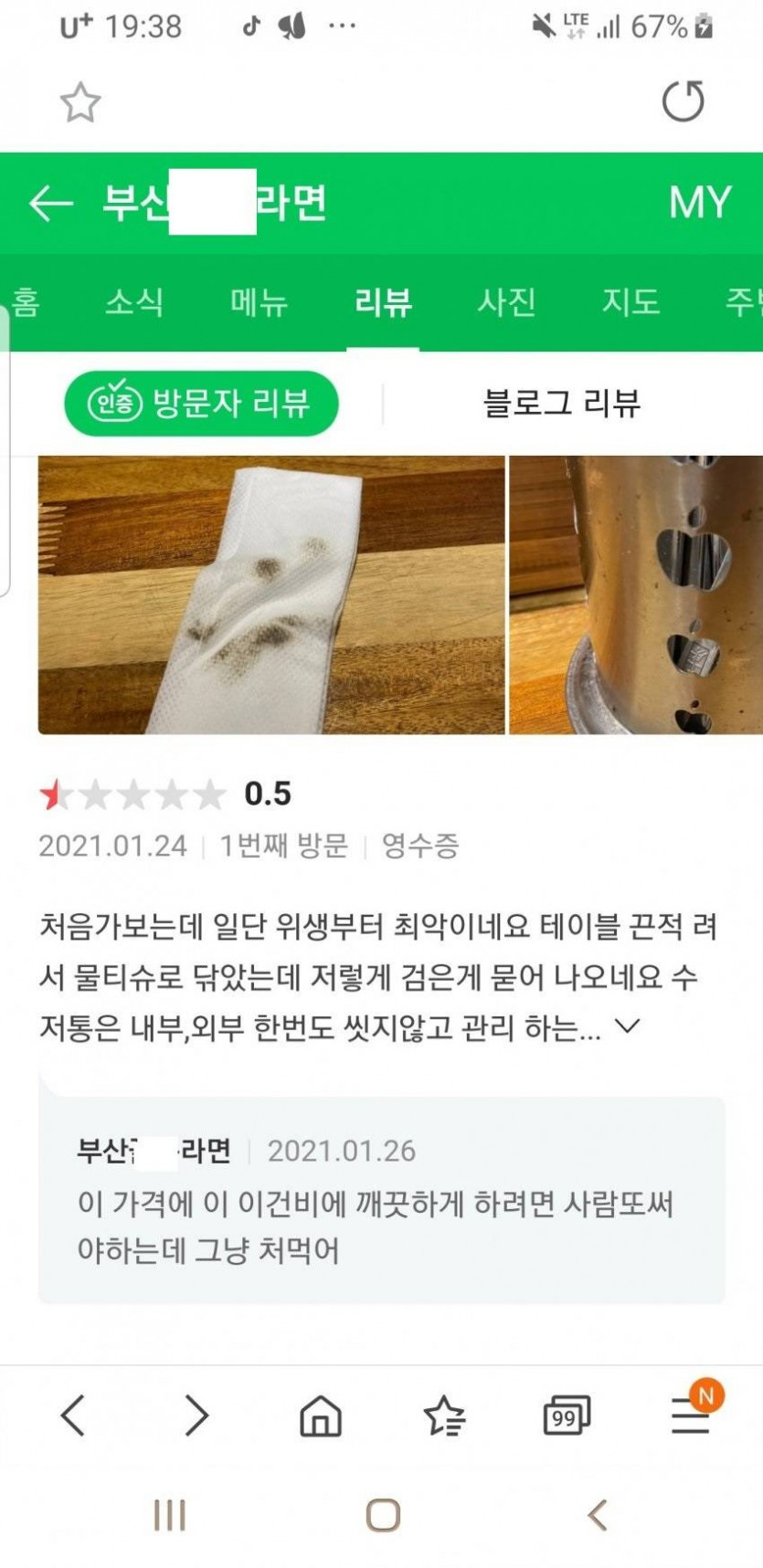Switch to 블로그 리뷰
The image size is (763, 1568).
pos(561,403)
